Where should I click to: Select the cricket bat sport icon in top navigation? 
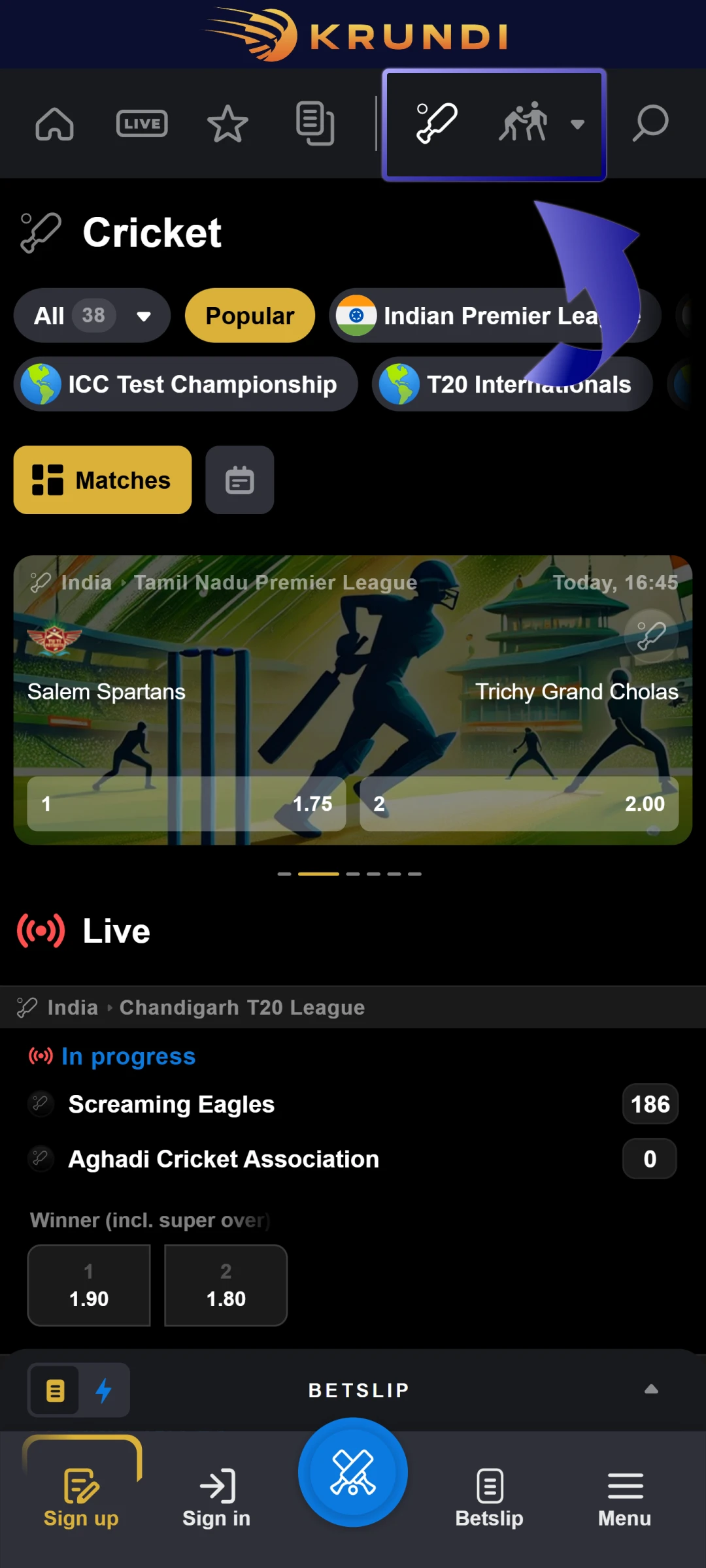tap(437, 123)
